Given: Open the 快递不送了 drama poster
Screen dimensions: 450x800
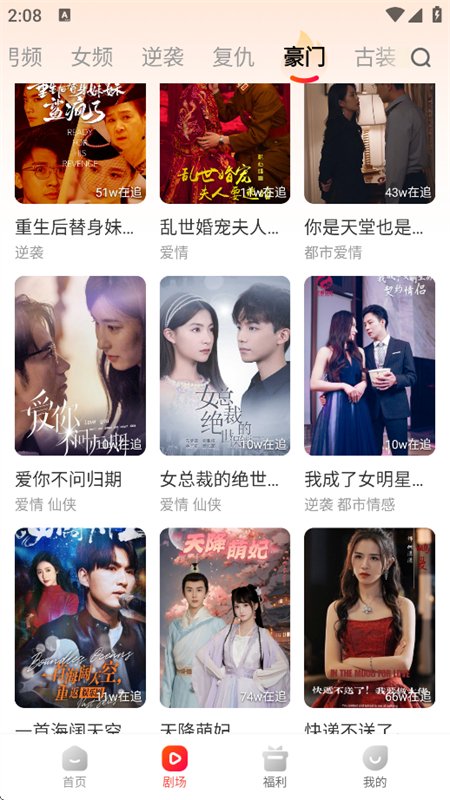Looking at the screenshot, I should (x=369, y=618).
